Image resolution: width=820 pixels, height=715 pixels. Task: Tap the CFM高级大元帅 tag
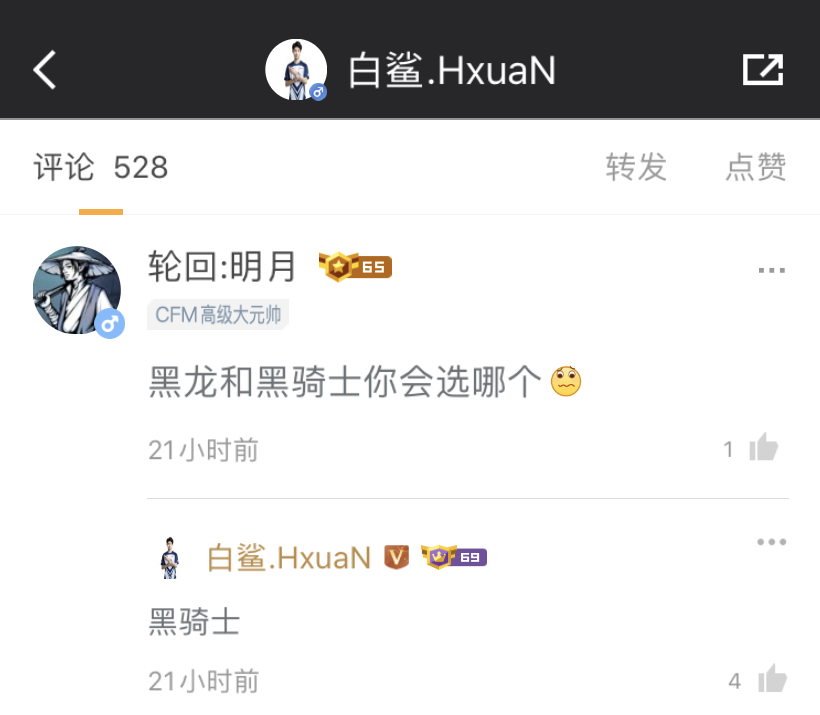click(219, 315)
